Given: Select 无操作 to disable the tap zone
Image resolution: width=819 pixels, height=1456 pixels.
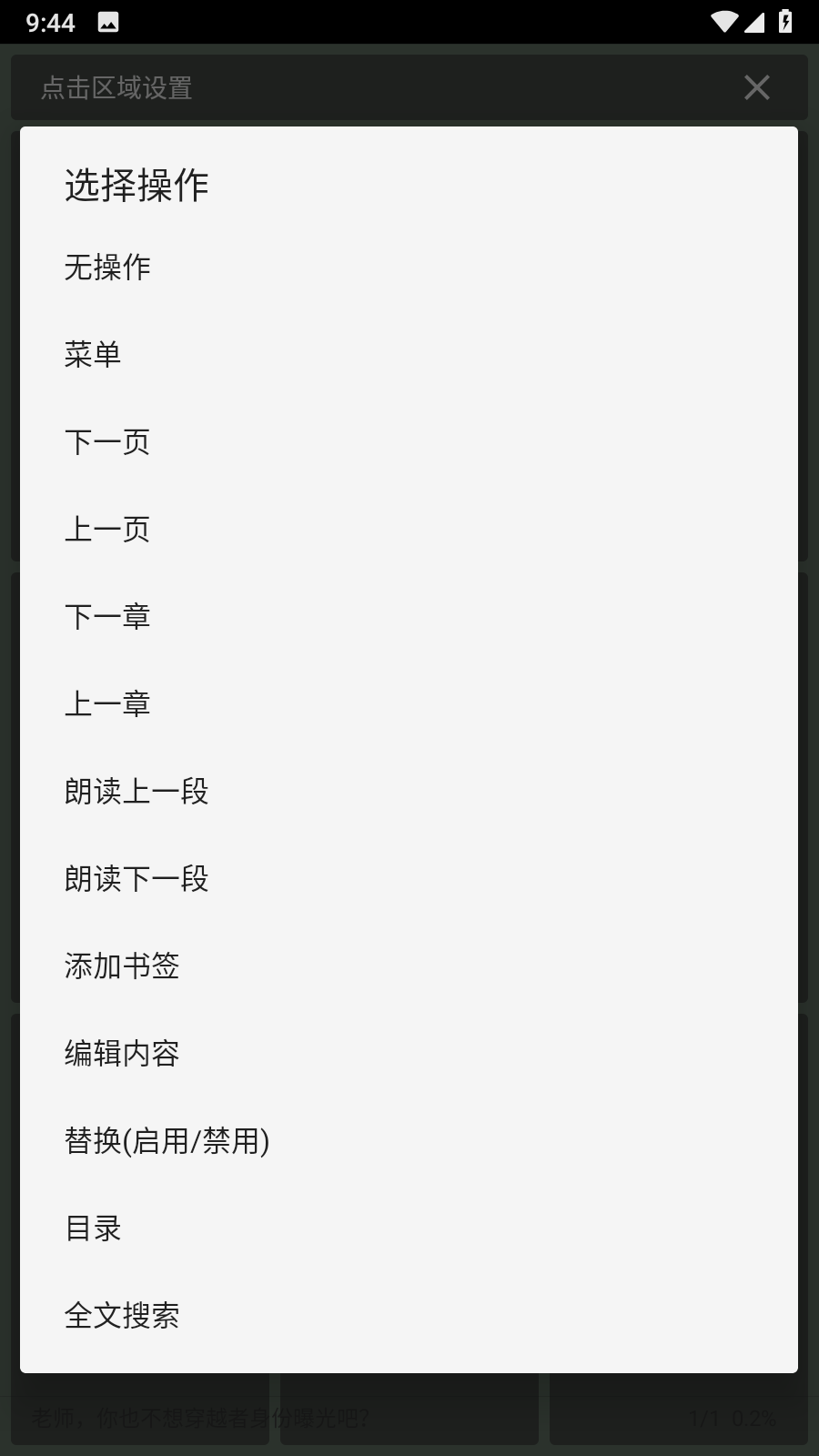Looking at the screenshot, I should coord(107,267).
